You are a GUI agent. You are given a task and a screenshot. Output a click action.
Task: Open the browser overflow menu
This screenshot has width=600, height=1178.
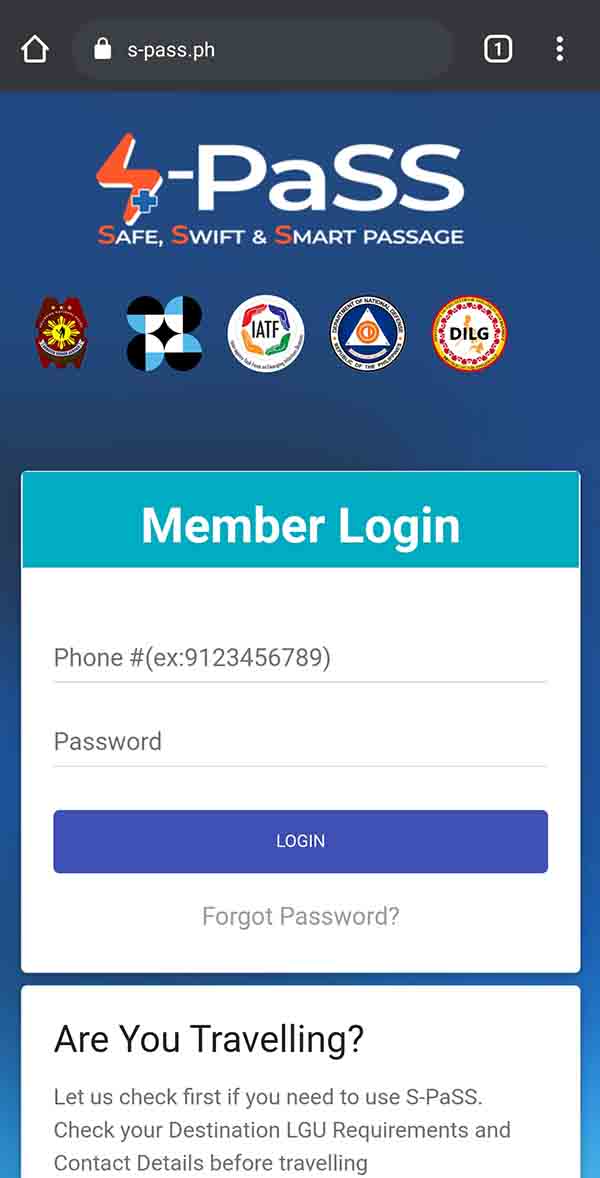559,49
